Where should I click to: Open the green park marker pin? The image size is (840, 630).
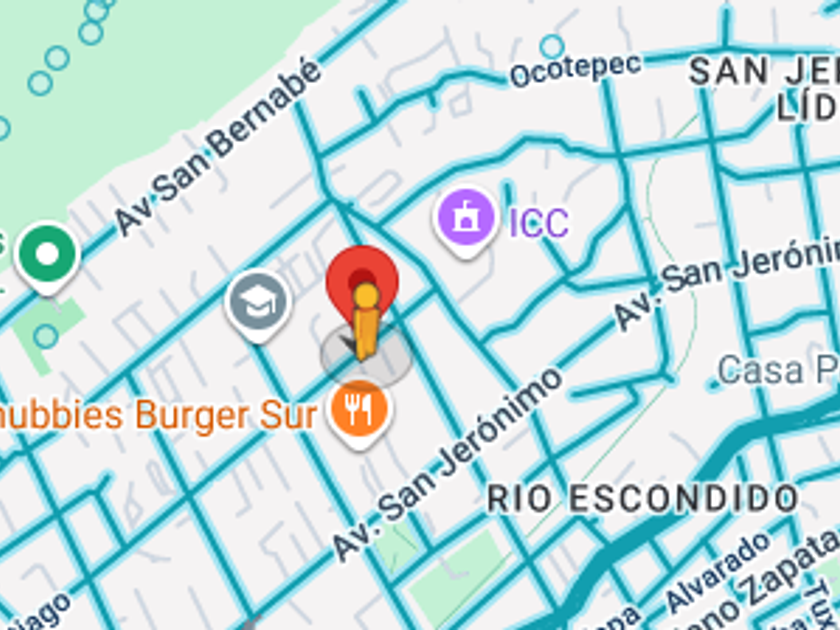tap(46, 255)
